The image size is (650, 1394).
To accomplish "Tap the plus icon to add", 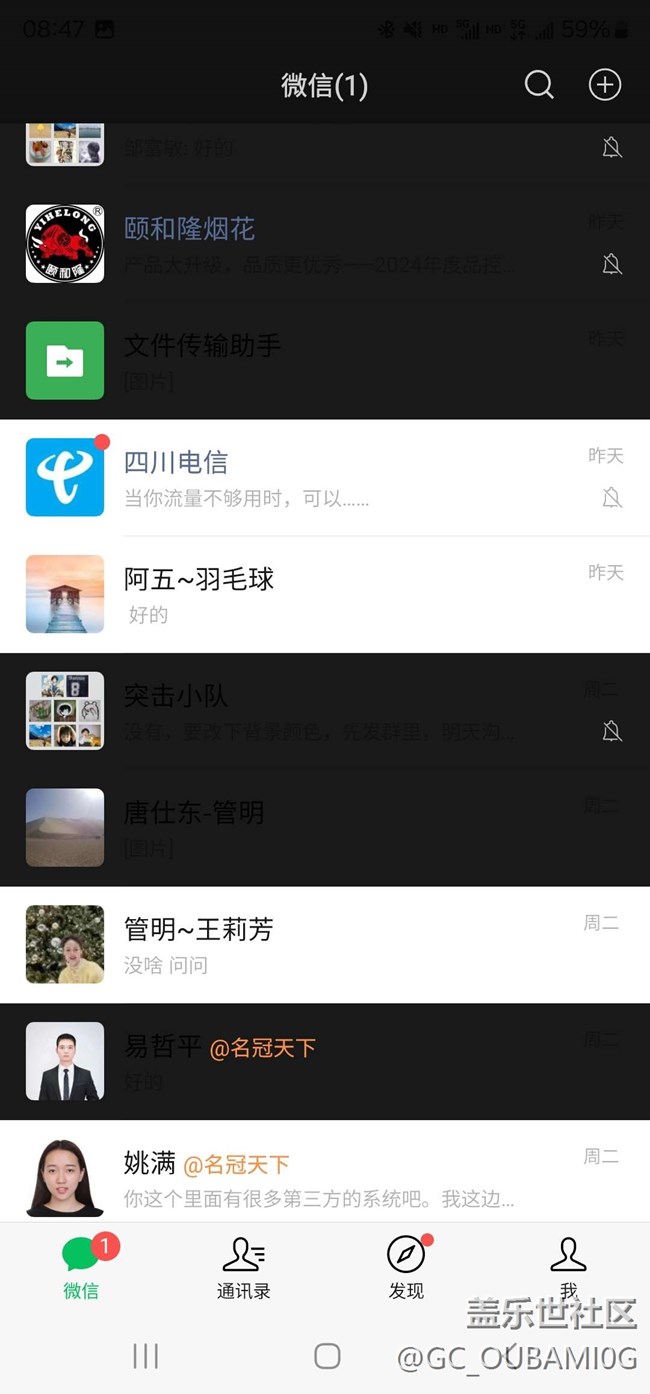I will pos(604,85).
